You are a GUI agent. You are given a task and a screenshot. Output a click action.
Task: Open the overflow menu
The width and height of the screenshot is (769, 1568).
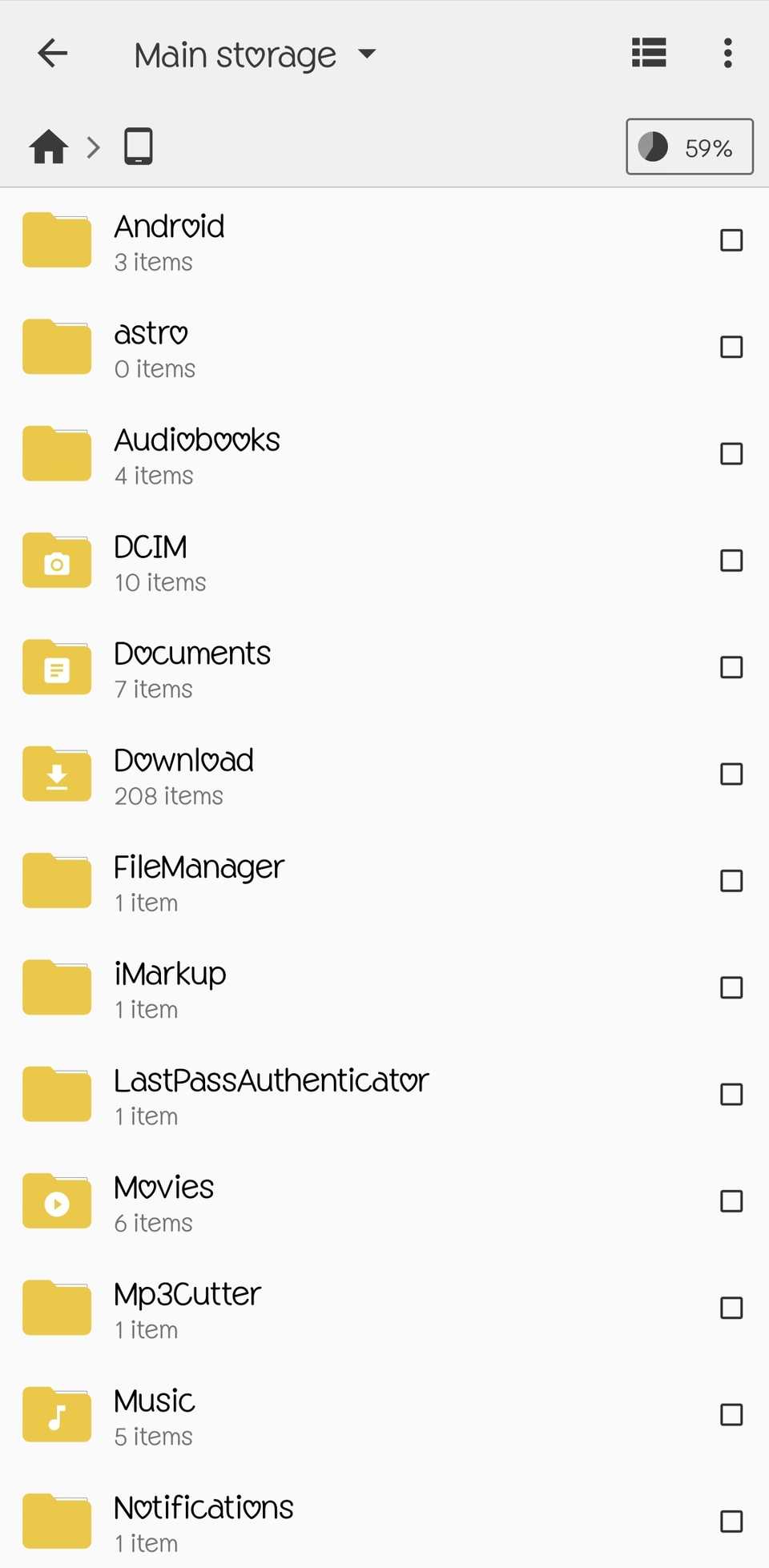(x=727, y=53)
